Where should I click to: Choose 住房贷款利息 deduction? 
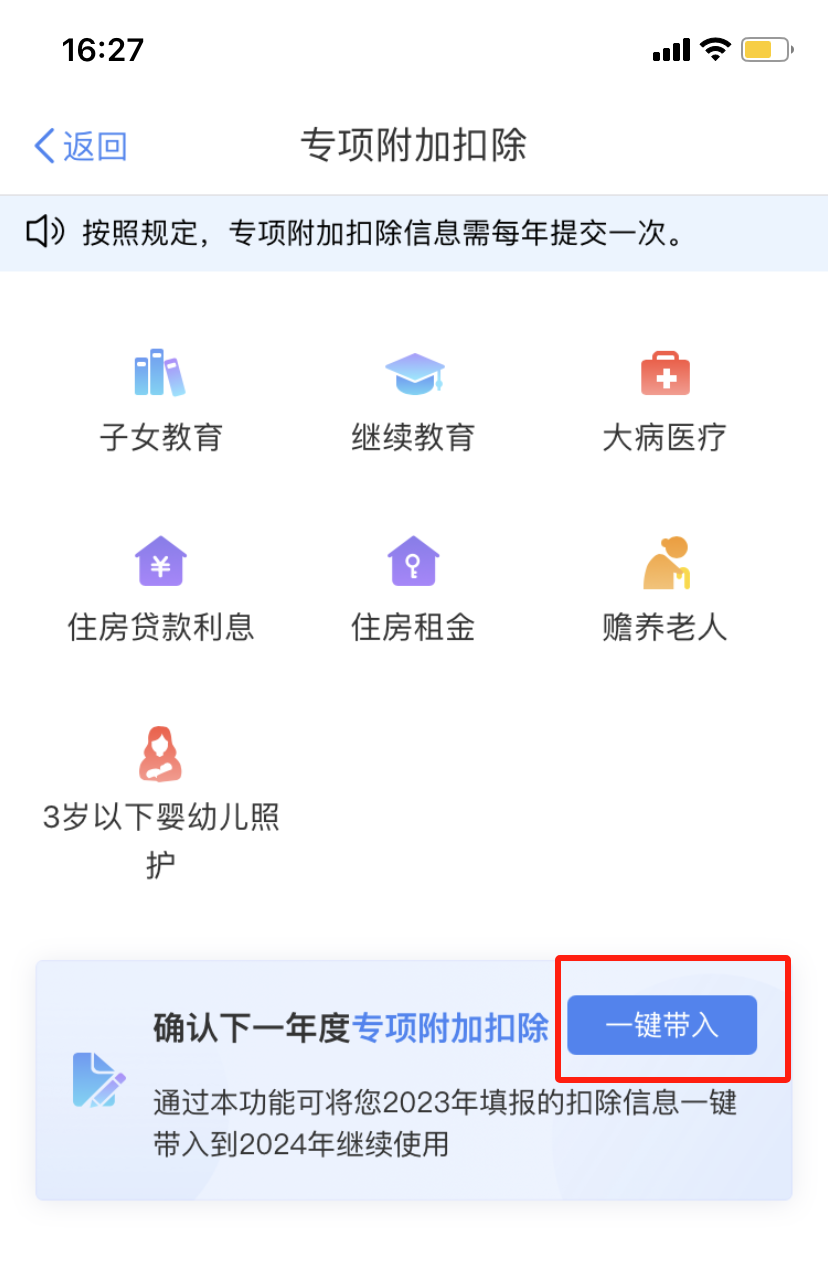click(x=161, y=590)
